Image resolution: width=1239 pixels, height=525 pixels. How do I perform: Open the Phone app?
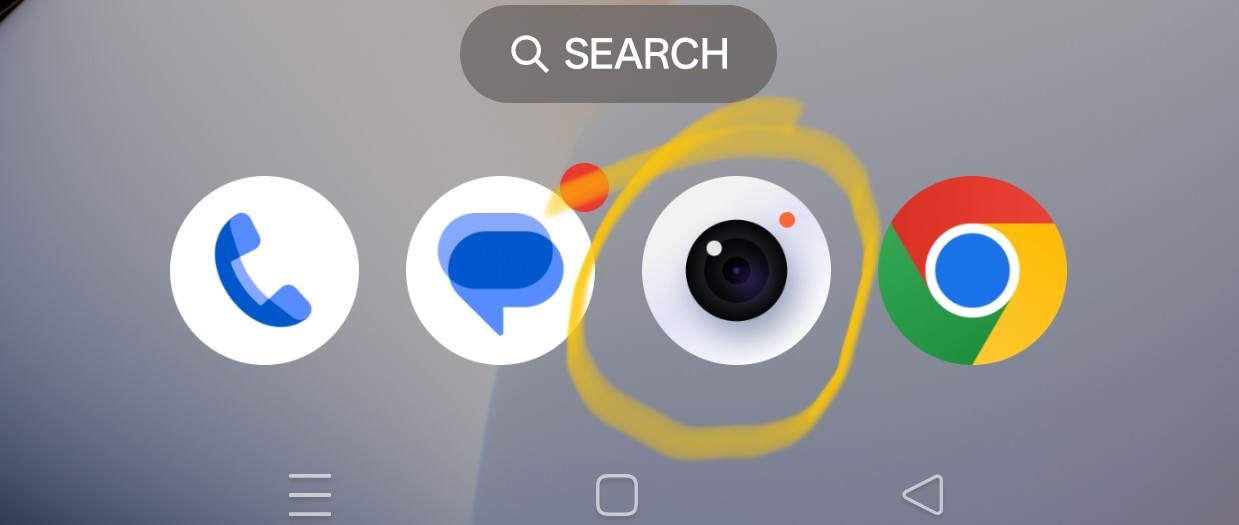coord(264,270)
